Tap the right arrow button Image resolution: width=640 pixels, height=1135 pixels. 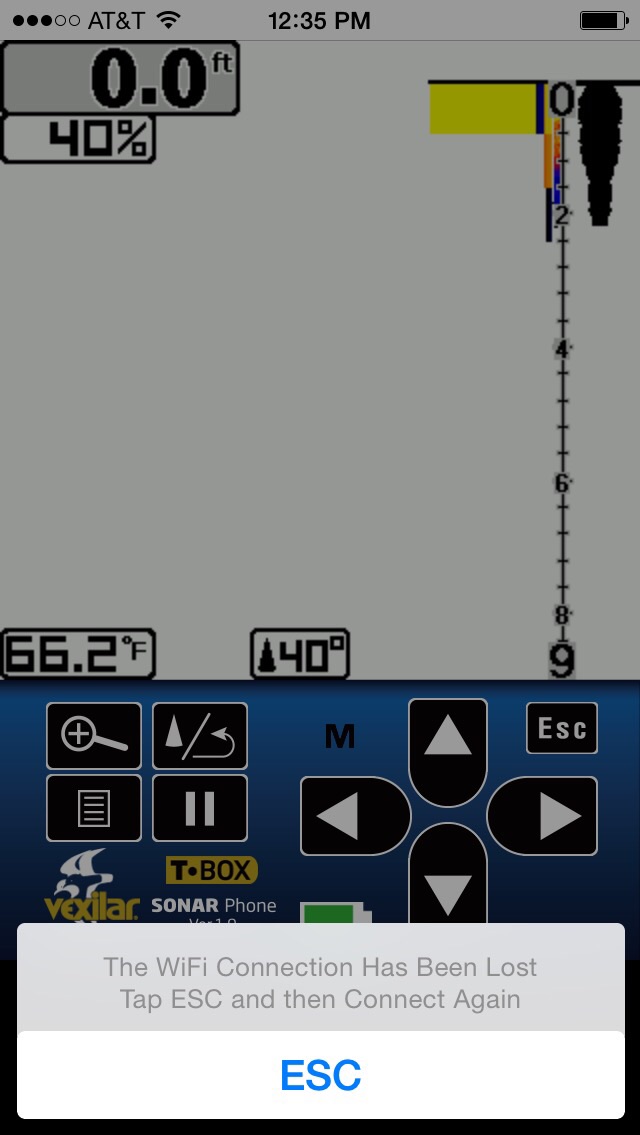coord(542,816)
